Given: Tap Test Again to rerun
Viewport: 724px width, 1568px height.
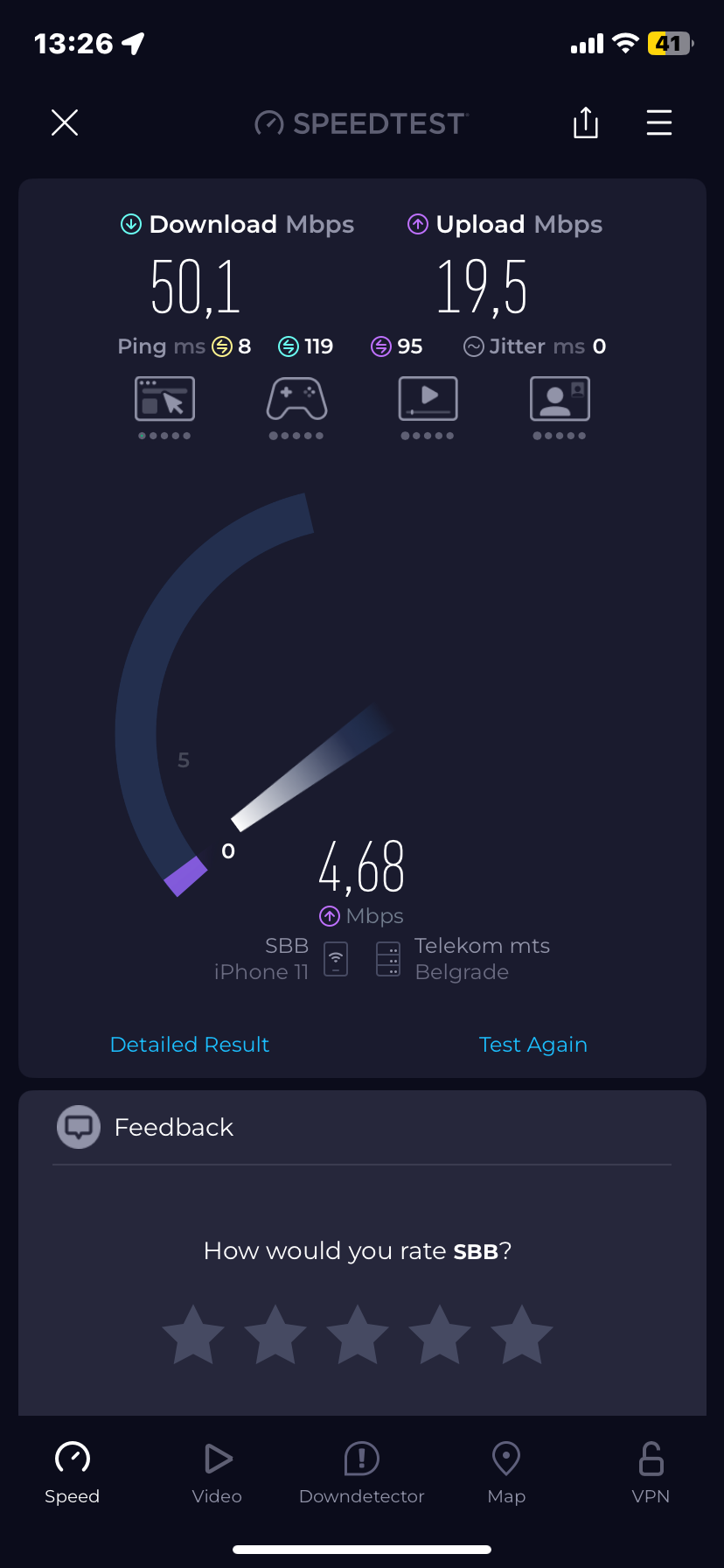Looking at the screenshot, I should [x=533, y=1044].
